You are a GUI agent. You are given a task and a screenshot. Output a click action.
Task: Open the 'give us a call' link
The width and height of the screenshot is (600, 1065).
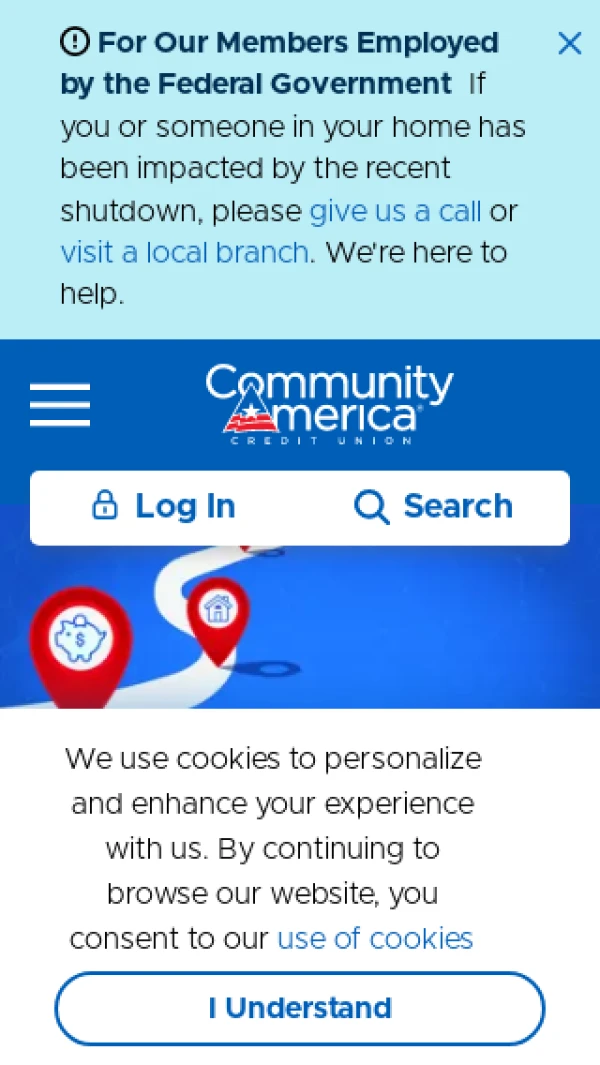[x=395, y=212]
